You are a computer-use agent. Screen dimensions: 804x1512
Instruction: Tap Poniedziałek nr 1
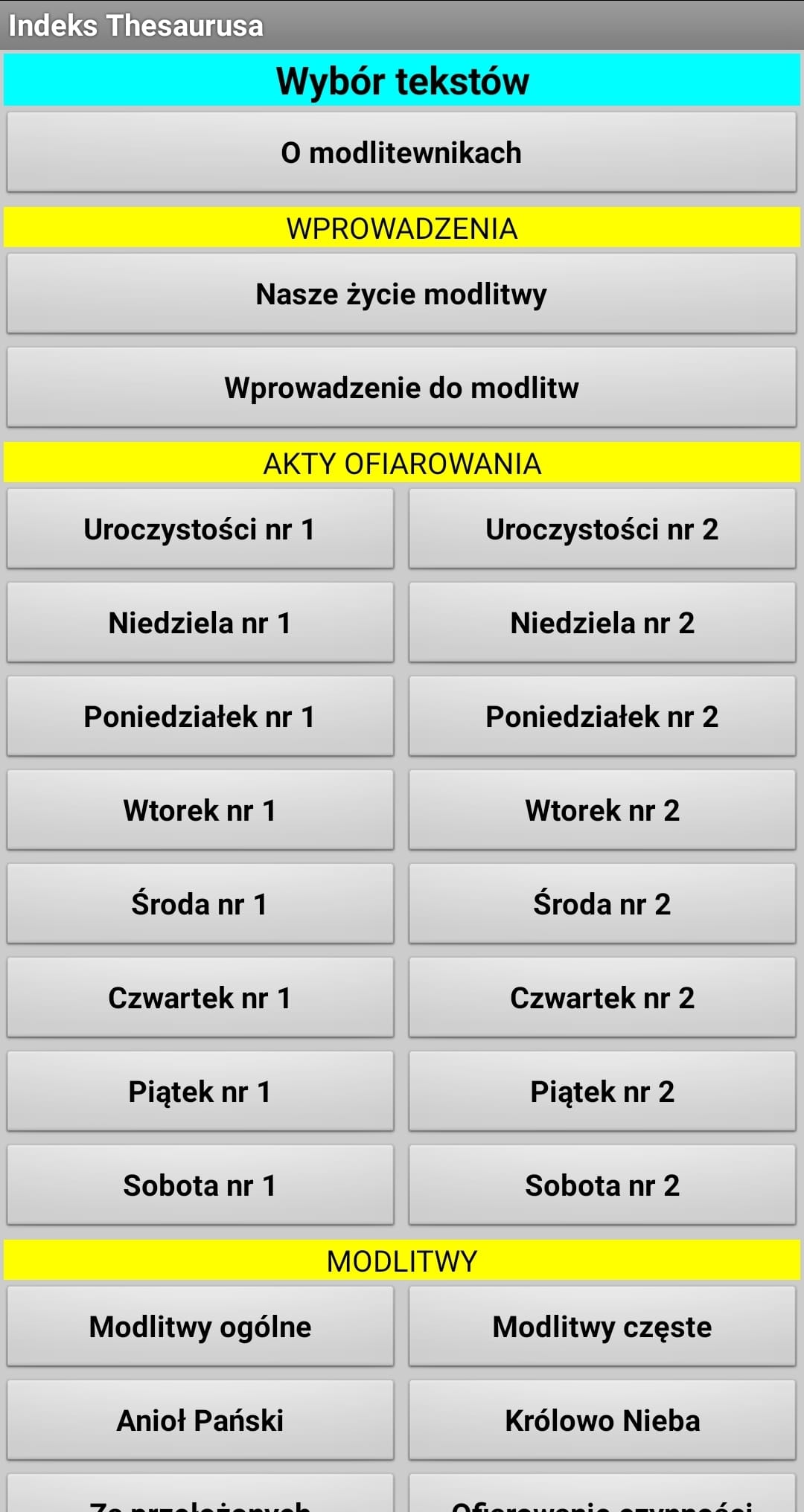click(200, 717)
